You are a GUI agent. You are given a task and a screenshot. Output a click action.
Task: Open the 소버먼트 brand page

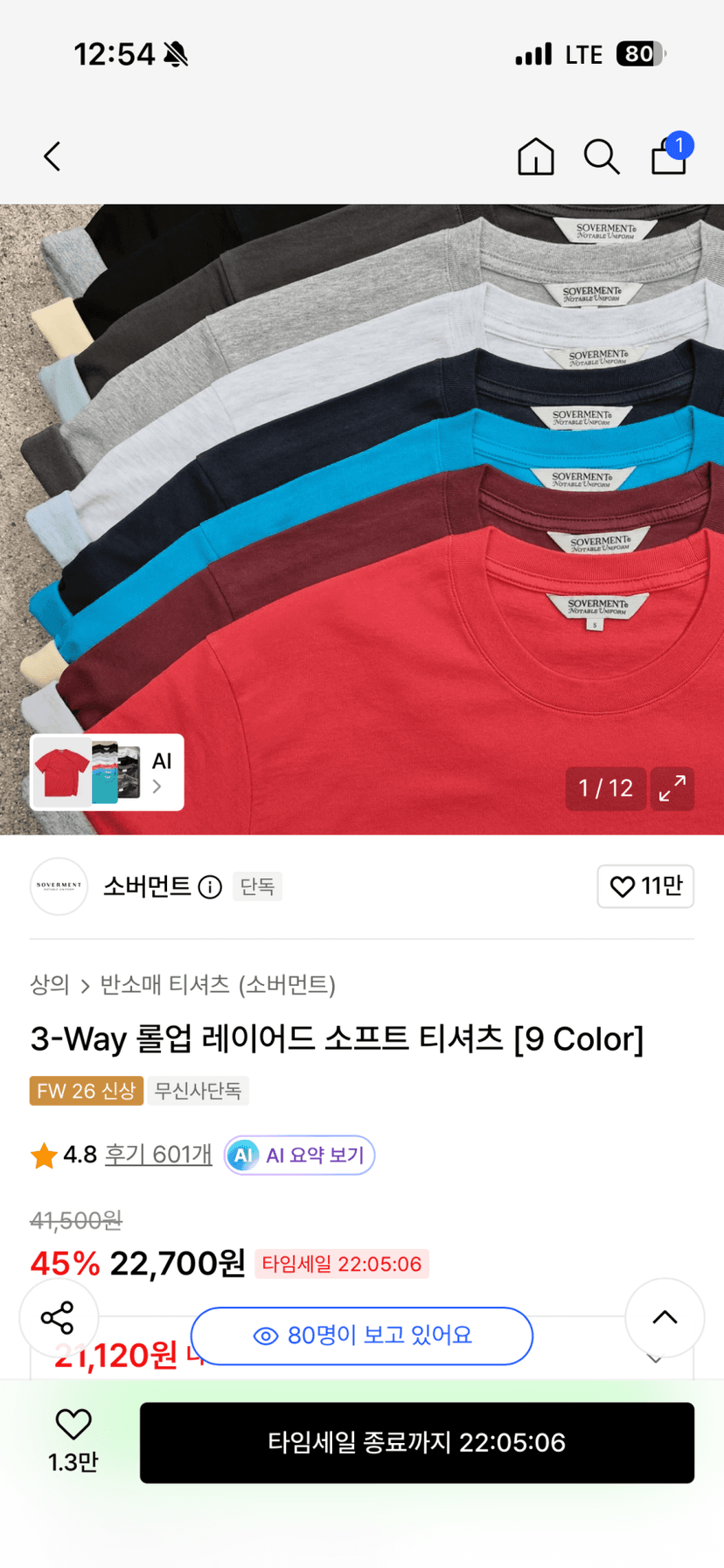(147, 886)
